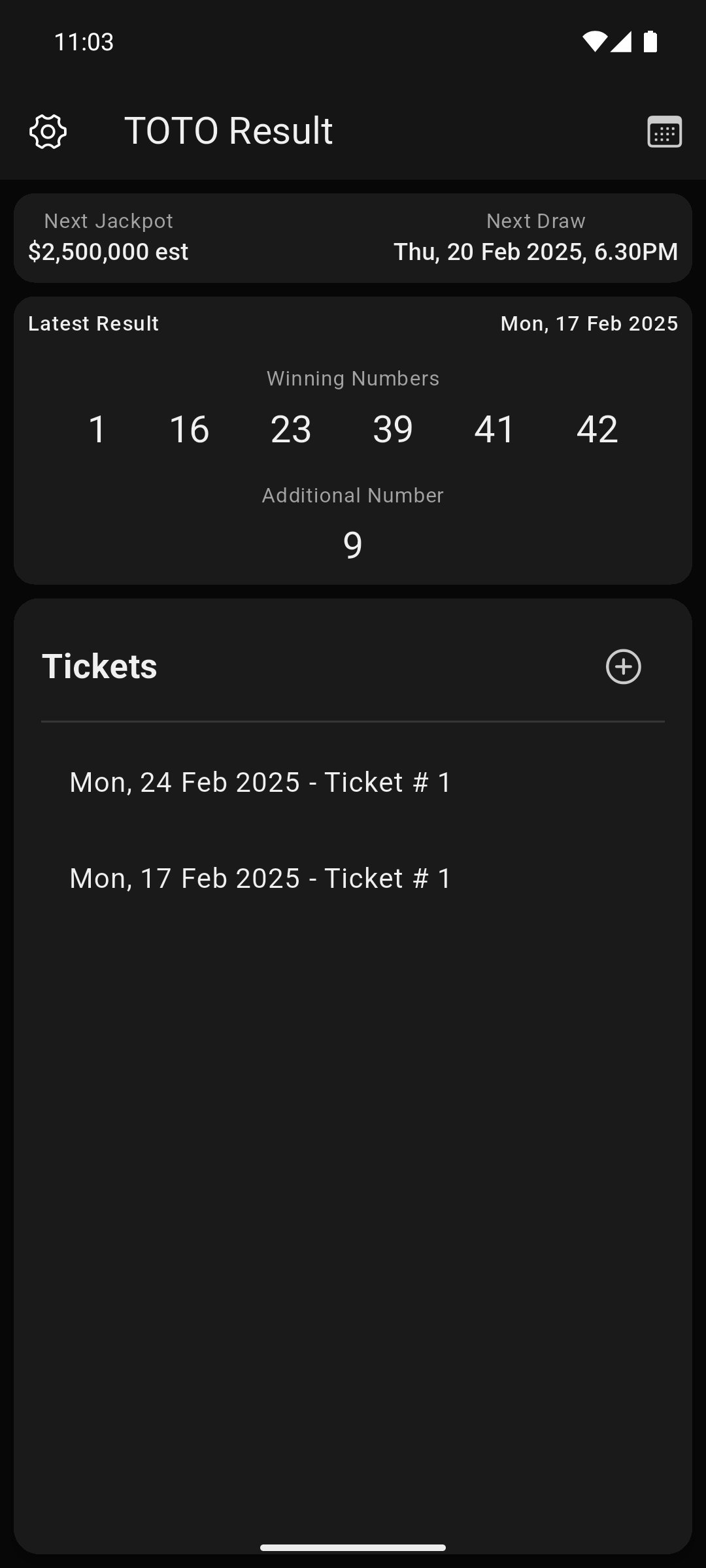
Task: Open the calendar icon for past draws
Action: click(664, 130)
